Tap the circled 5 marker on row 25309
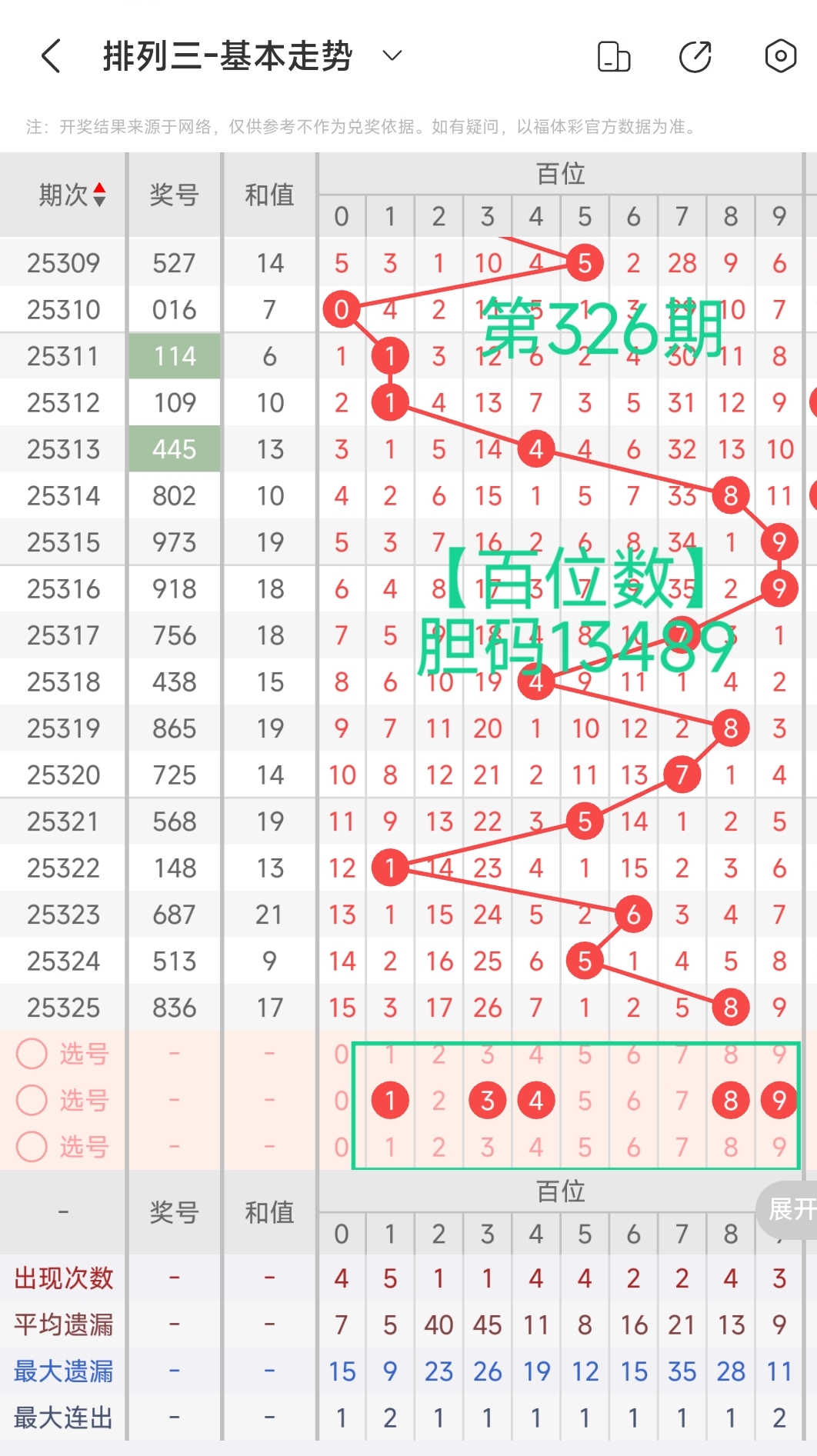Viewport: 817px width, 1456px height. coord(585,262)
